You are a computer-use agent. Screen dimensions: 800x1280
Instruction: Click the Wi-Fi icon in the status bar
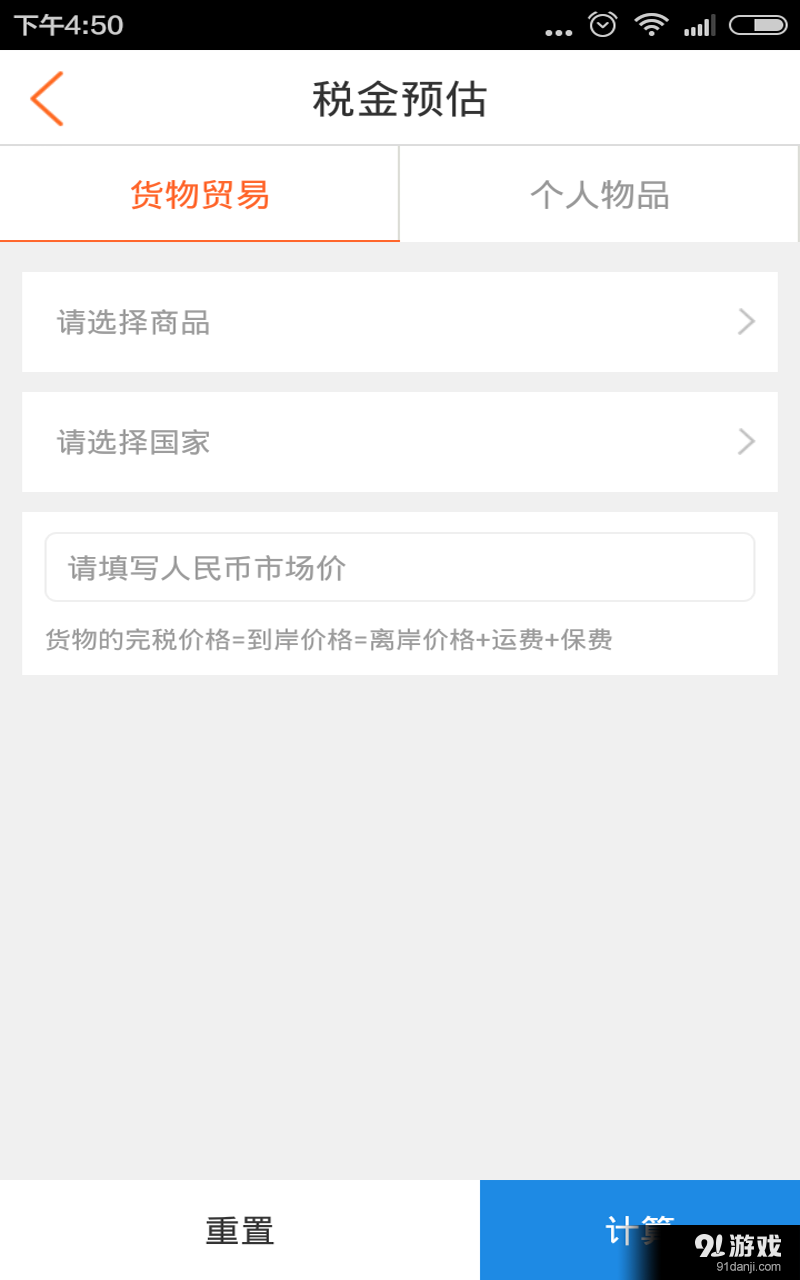(x=650, y=25)
